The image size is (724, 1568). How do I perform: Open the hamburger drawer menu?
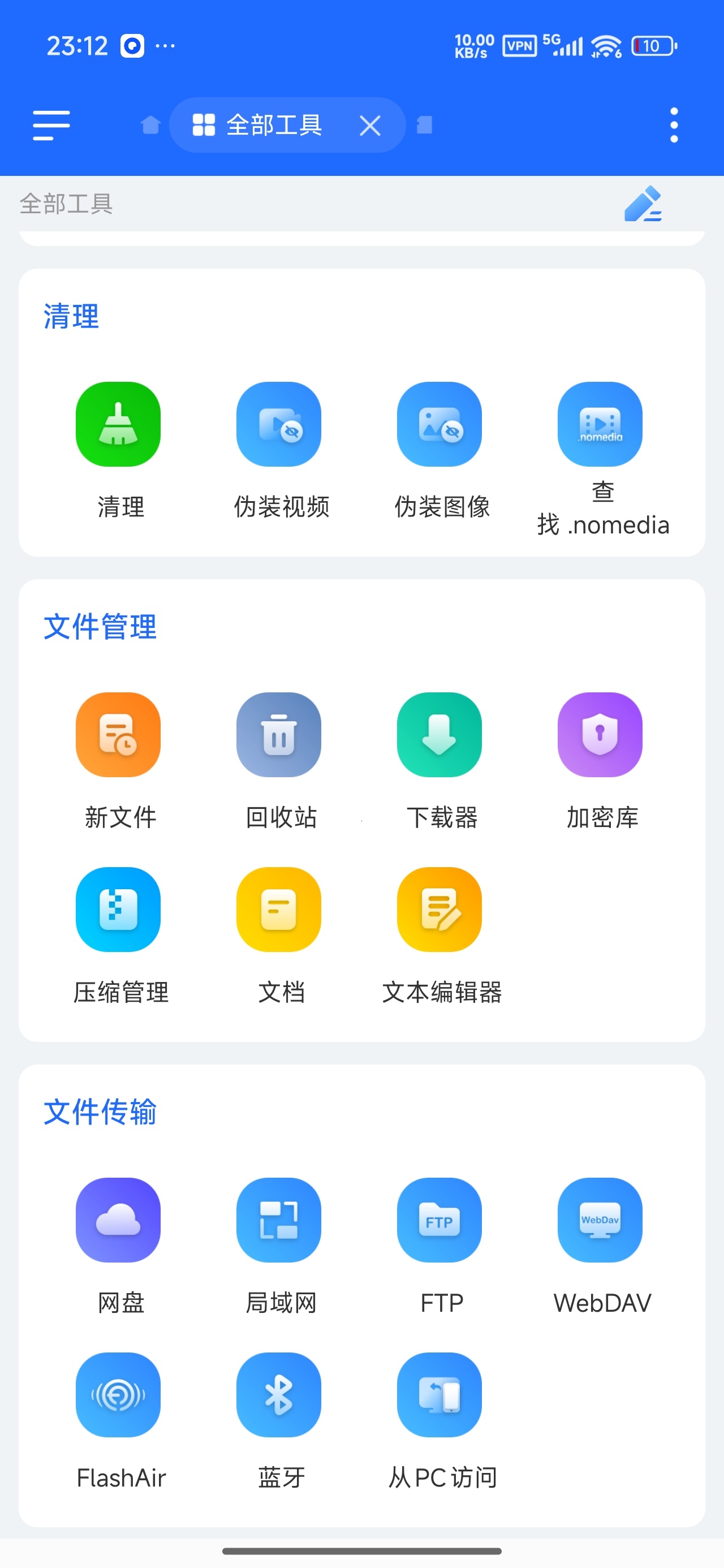click(51, 126)
